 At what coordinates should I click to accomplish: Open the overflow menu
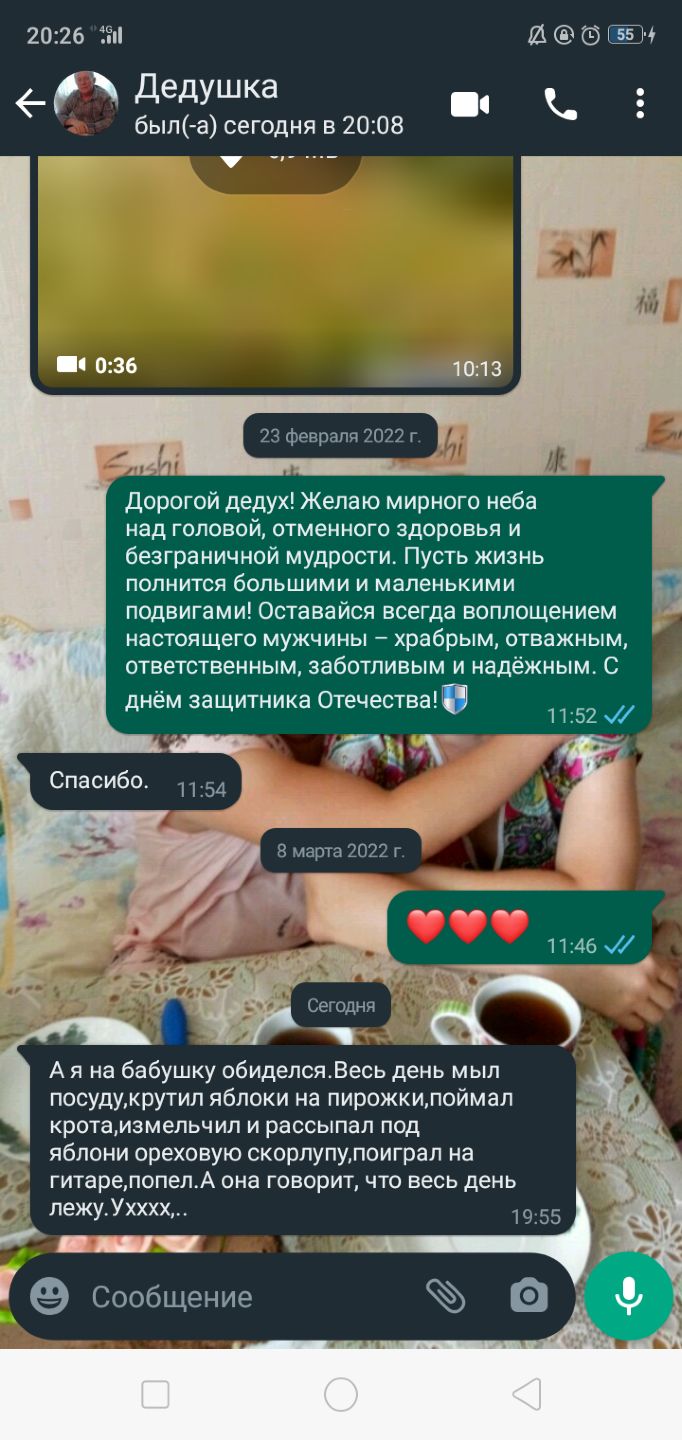point(640,104)
